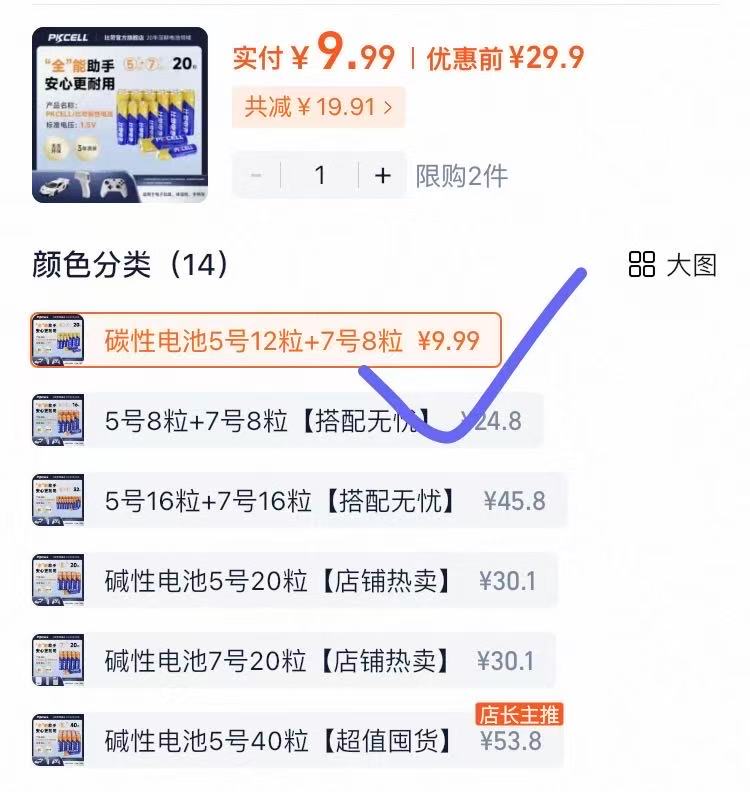Expand the 共减¥19.91 discount details

318,106
